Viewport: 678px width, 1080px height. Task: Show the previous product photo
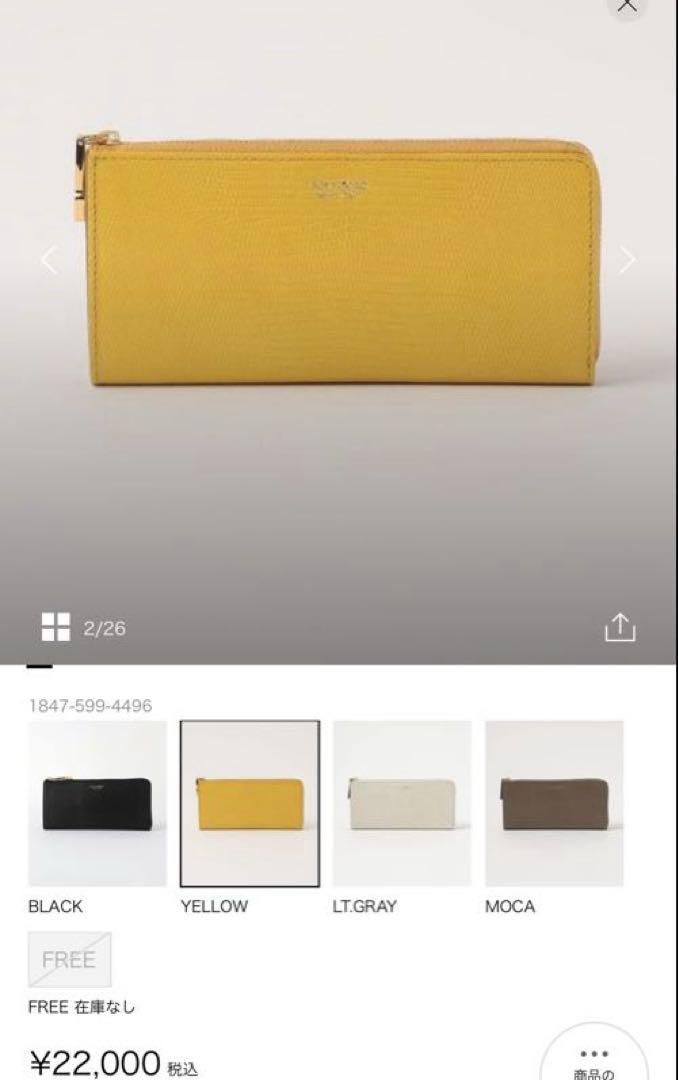49,260
